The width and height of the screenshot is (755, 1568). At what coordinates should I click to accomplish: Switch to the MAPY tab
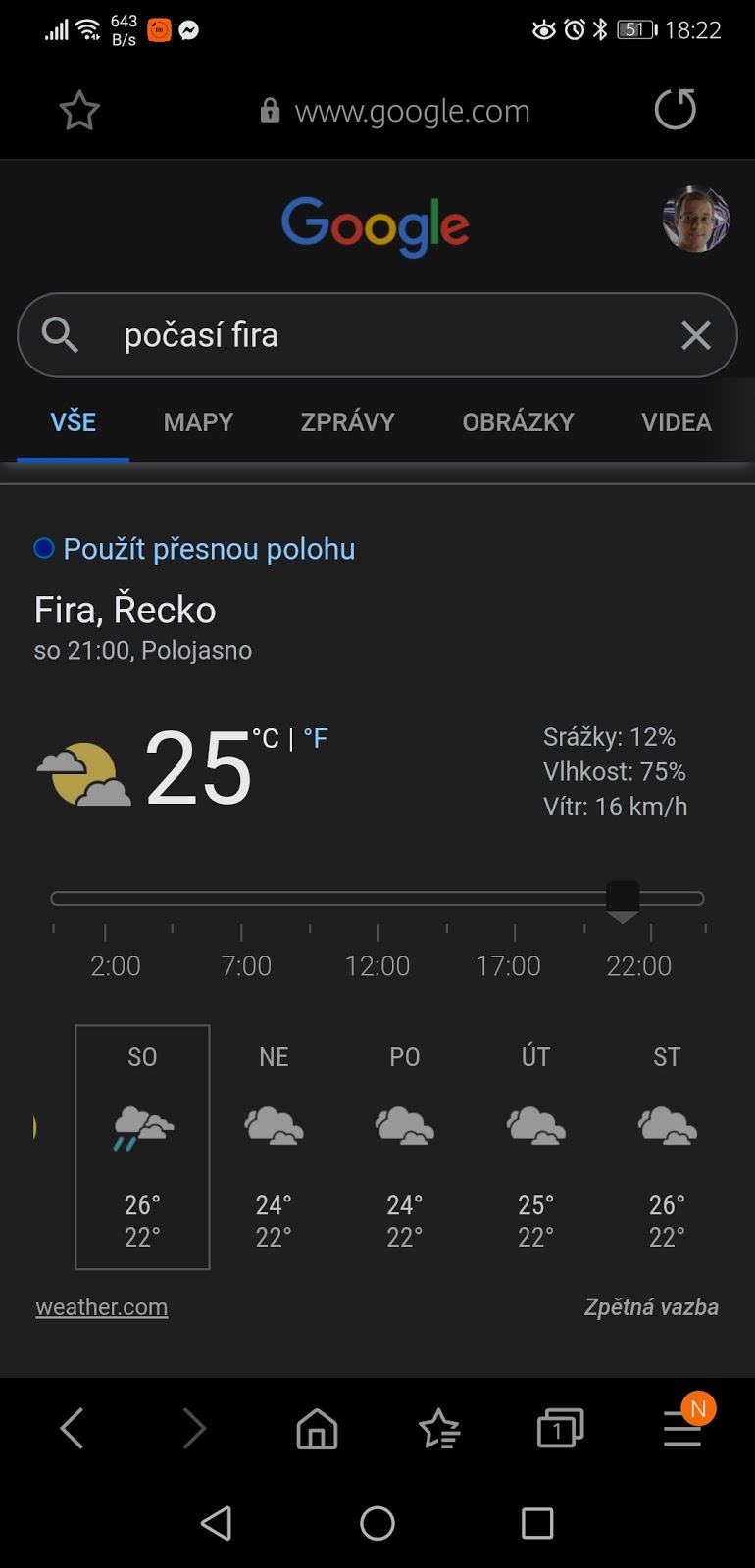(x=198, y=422)
